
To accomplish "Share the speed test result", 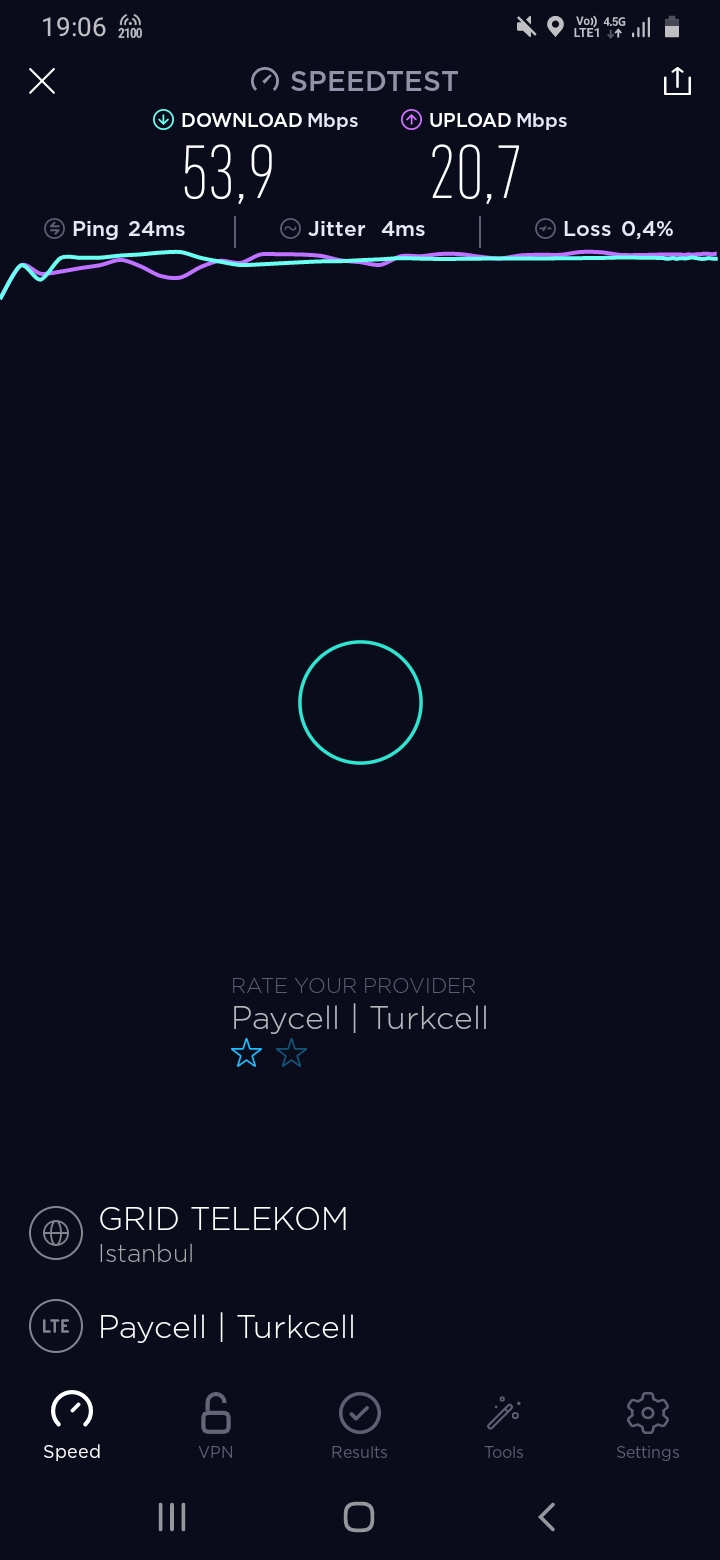I will point(677,81).
